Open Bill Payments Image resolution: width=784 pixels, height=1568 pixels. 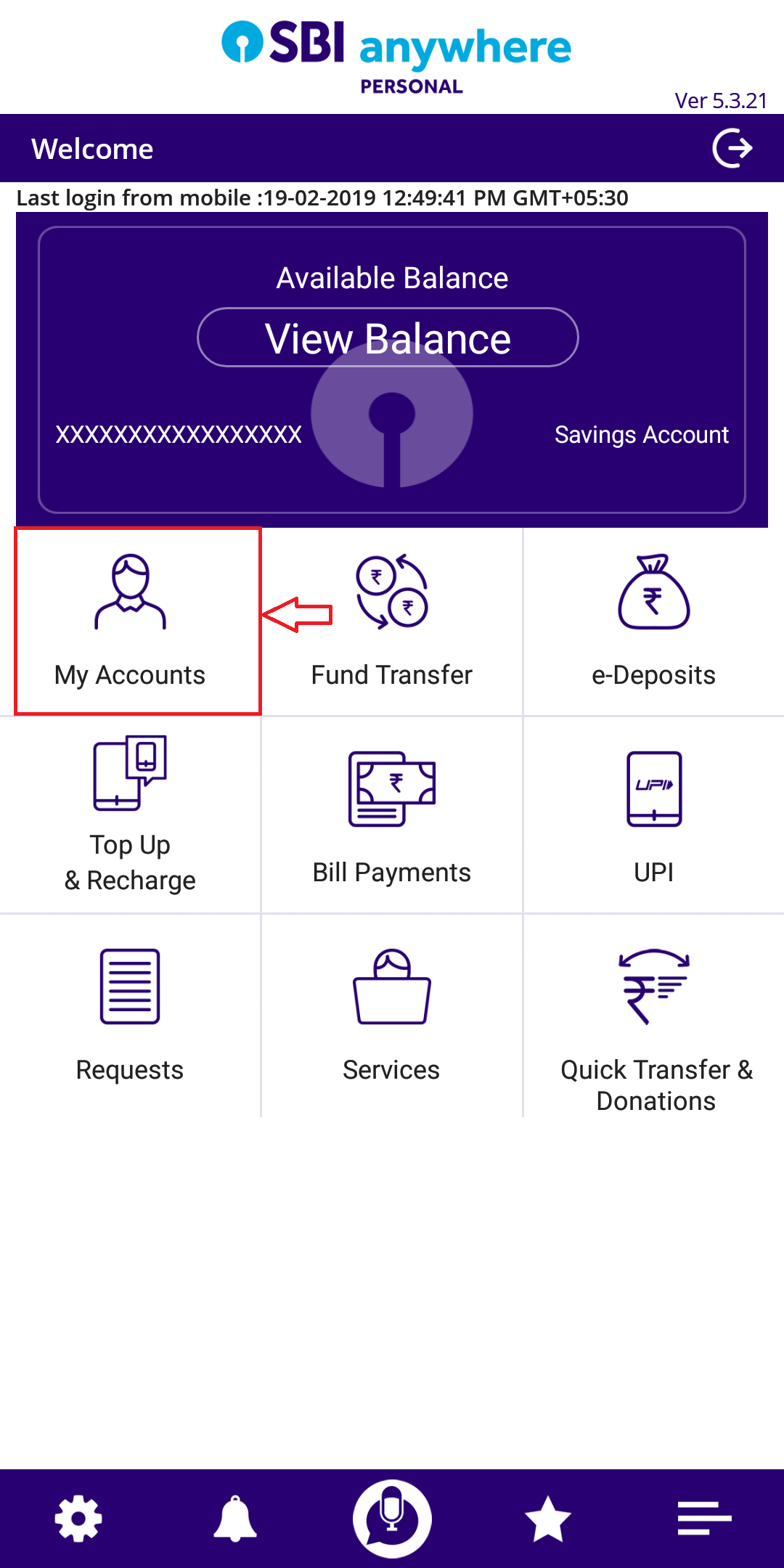pyautogui.click(x=392, y=814)
